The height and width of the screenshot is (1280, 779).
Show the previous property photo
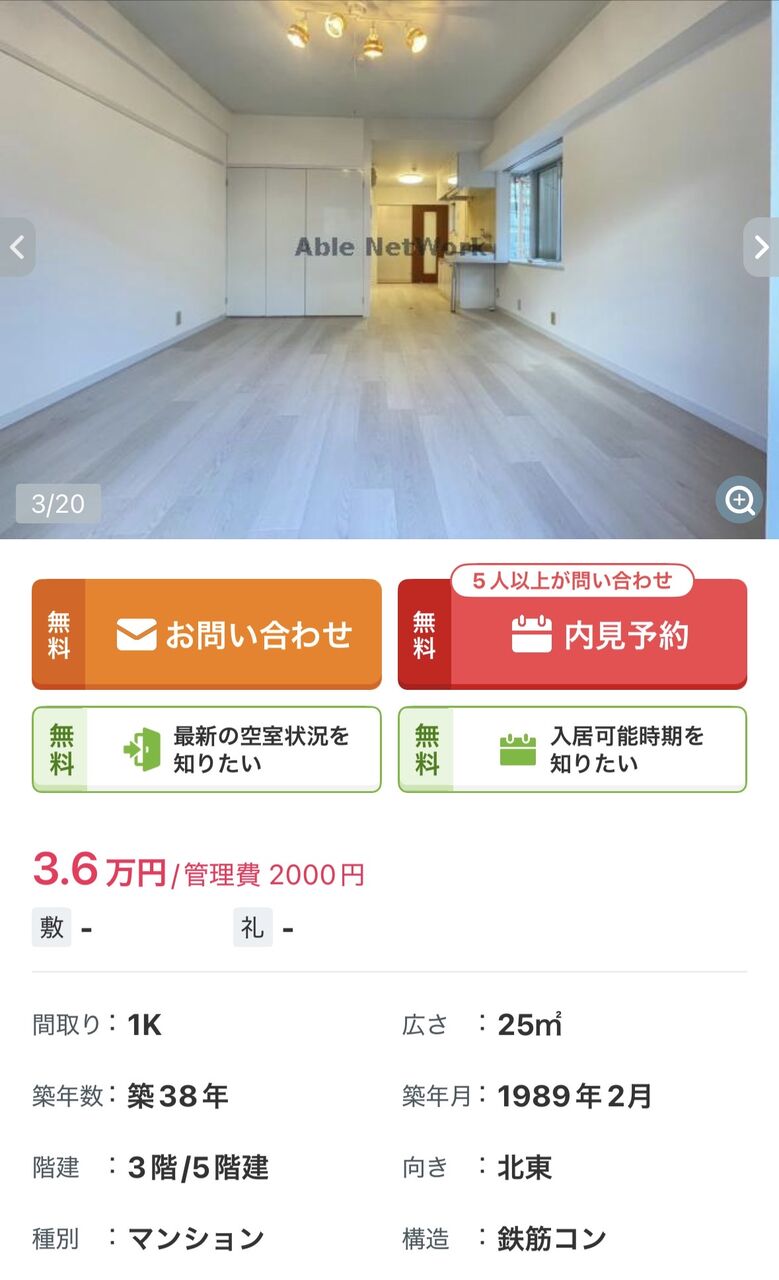(17, 247)
